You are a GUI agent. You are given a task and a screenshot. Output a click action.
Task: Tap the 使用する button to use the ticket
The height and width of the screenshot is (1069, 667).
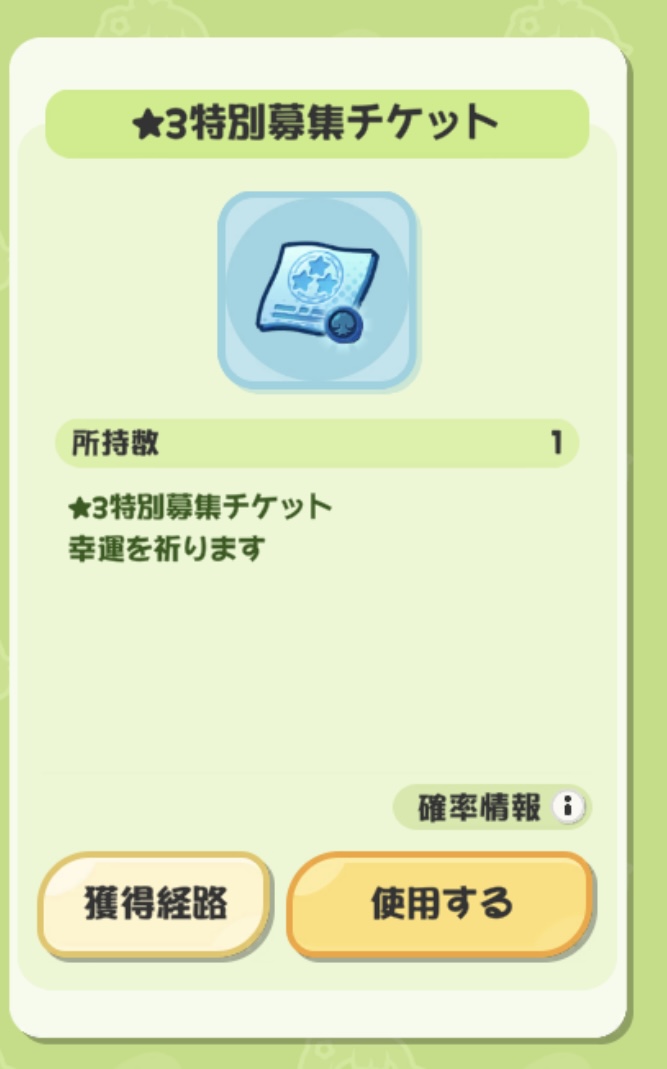[x=440, y=904]
